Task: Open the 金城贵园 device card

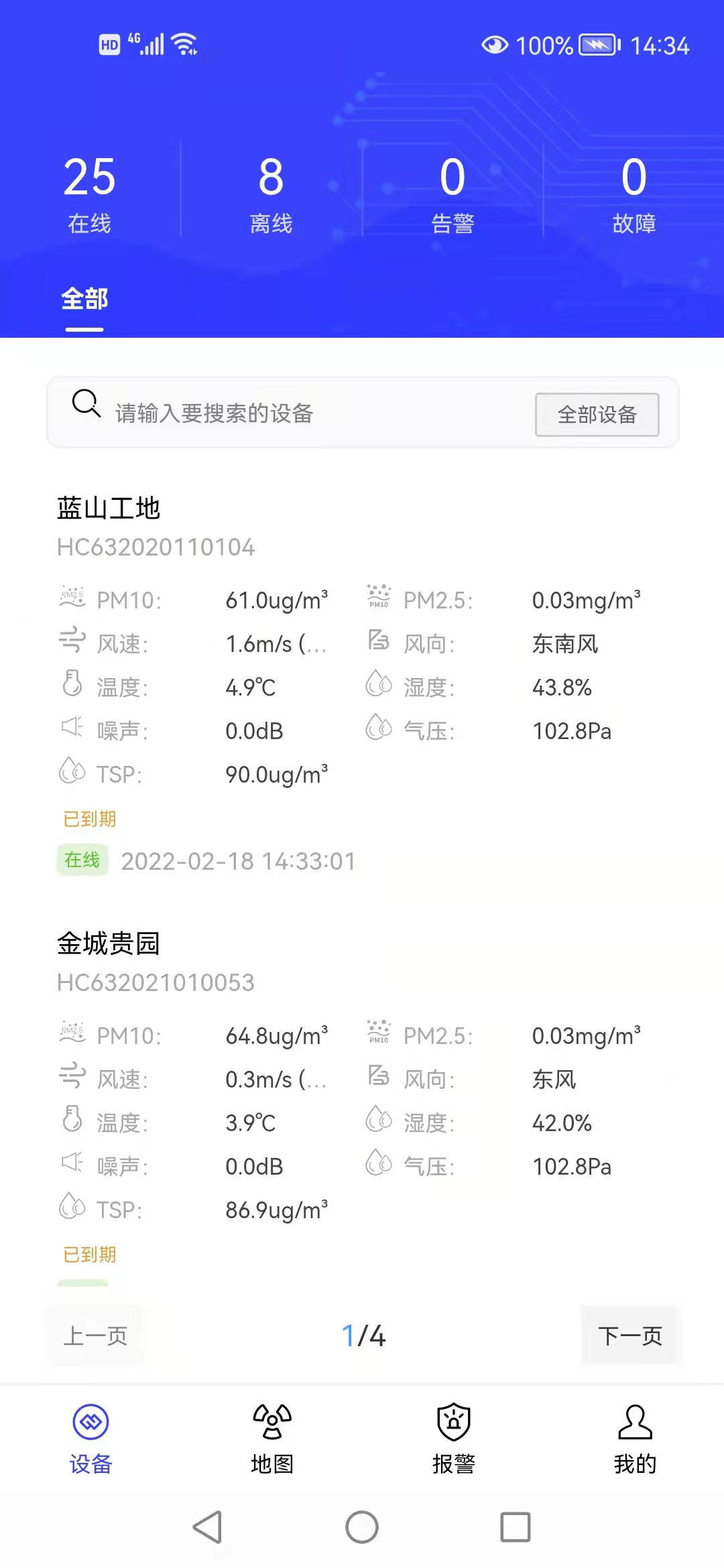Action: click(x=109, y=944)
